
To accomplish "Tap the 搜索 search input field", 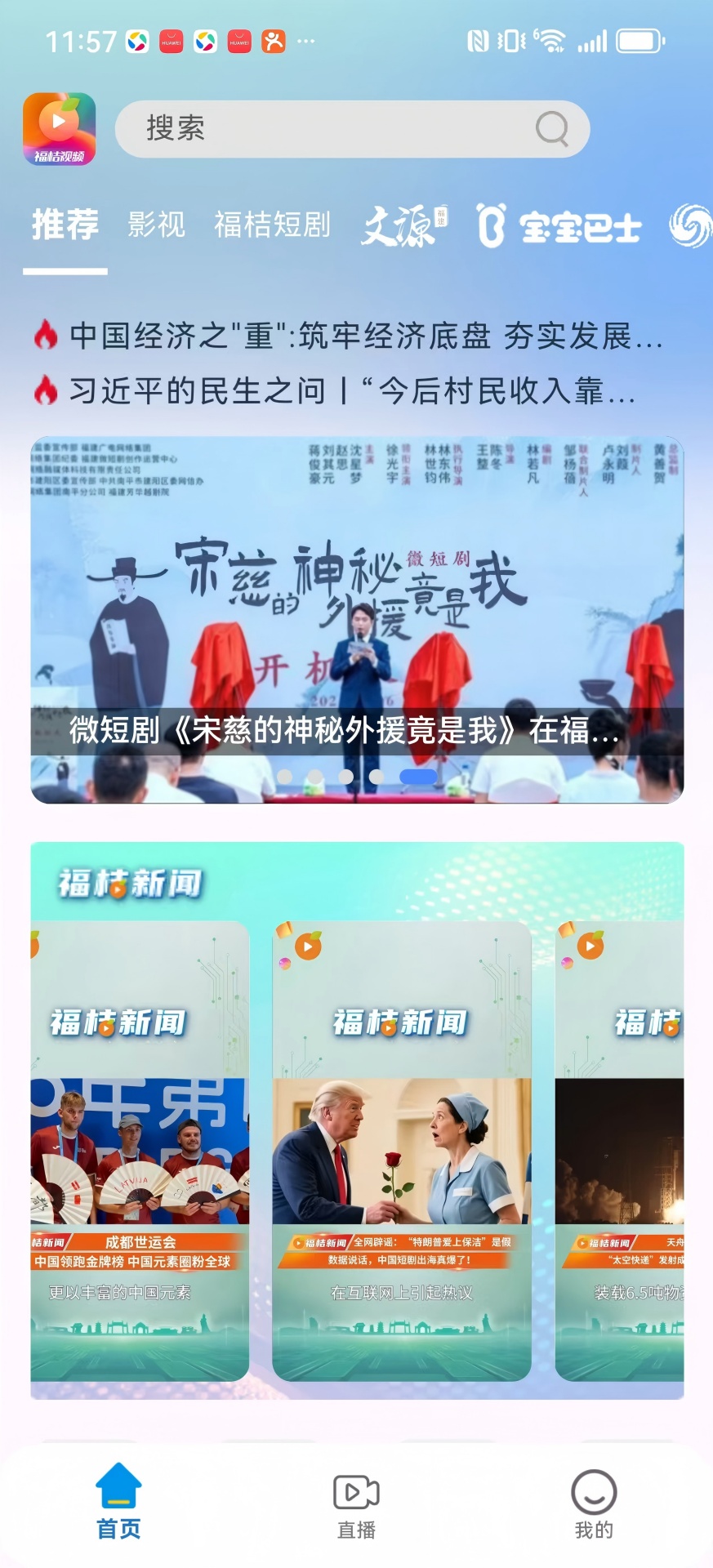I will click(x=327, y=129).
